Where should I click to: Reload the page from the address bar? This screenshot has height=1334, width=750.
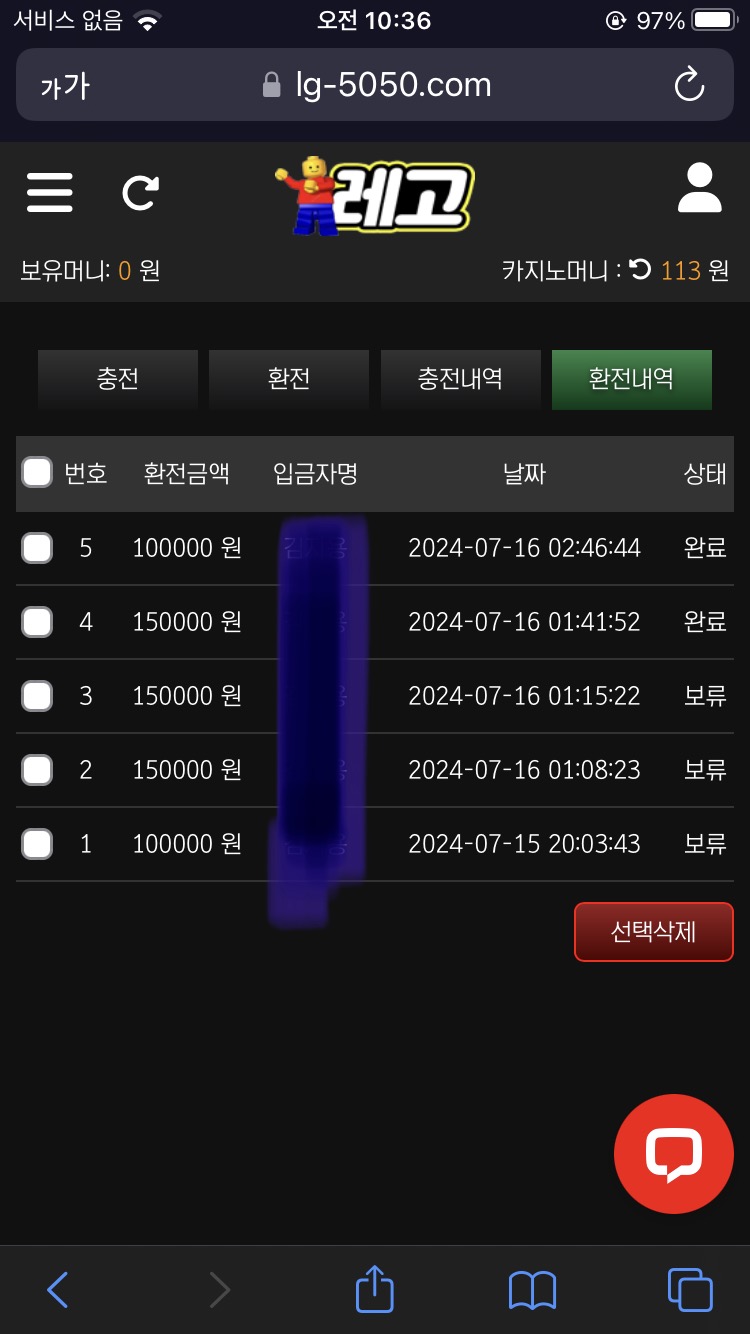coord(689,86)
